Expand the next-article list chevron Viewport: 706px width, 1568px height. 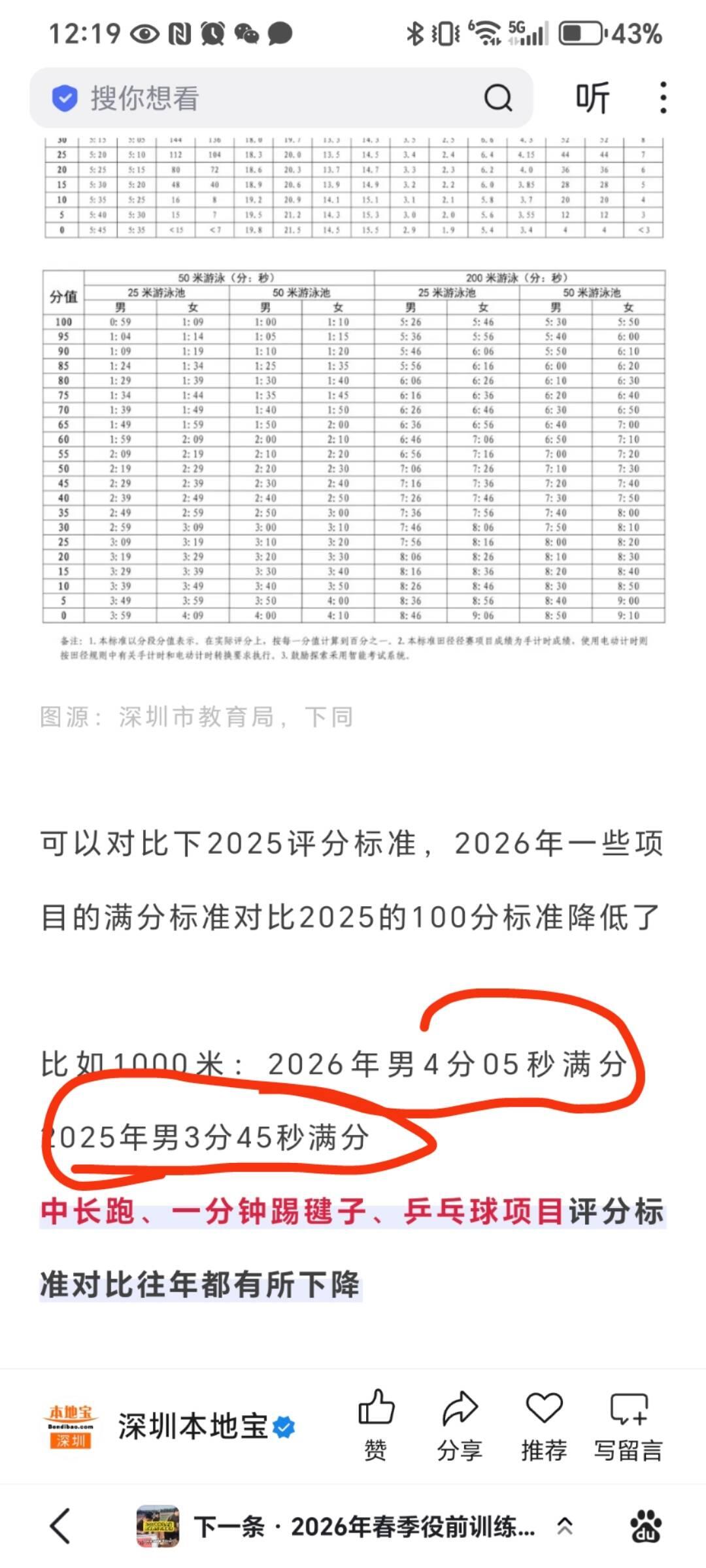pos(565,1526)
